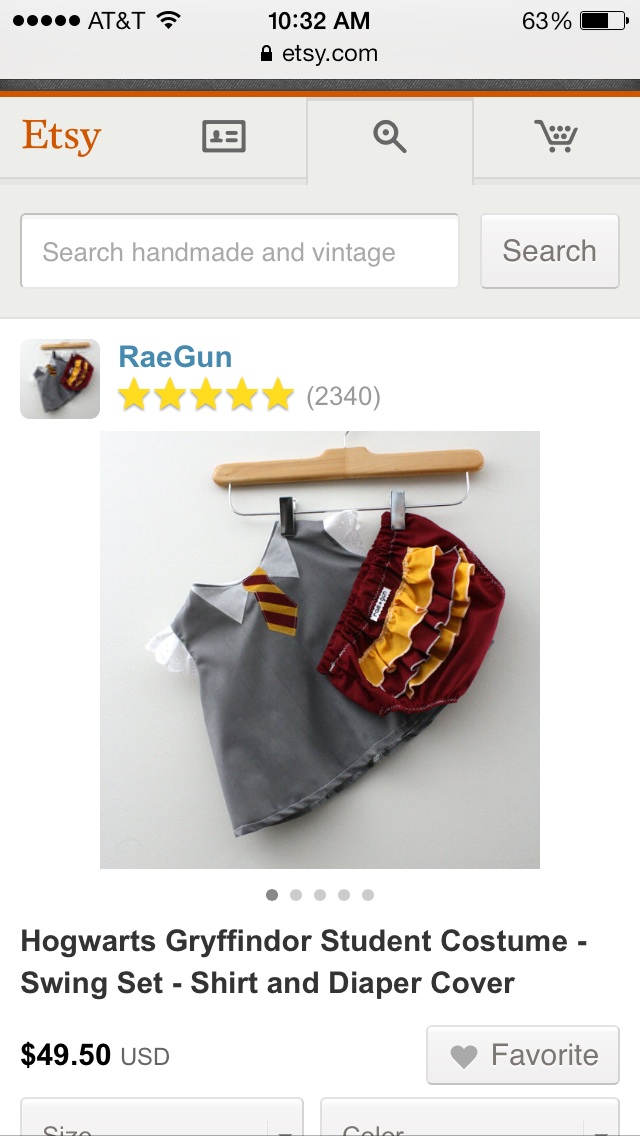The image size is (640, 1136).
Task: Open the Gryffindor costume product photo
Action: 320,650
